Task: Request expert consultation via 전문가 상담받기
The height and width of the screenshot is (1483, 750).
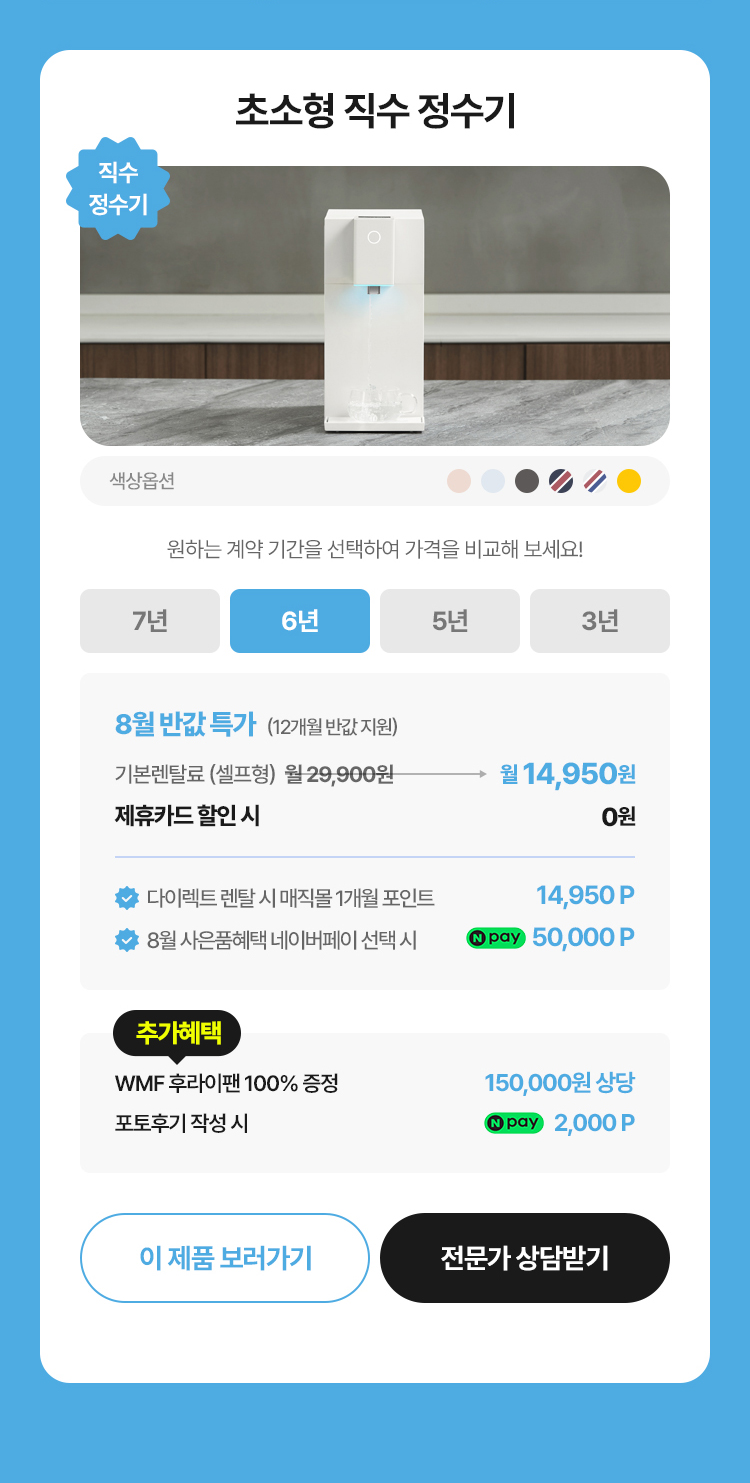Action: click(x=525, y=1258)
